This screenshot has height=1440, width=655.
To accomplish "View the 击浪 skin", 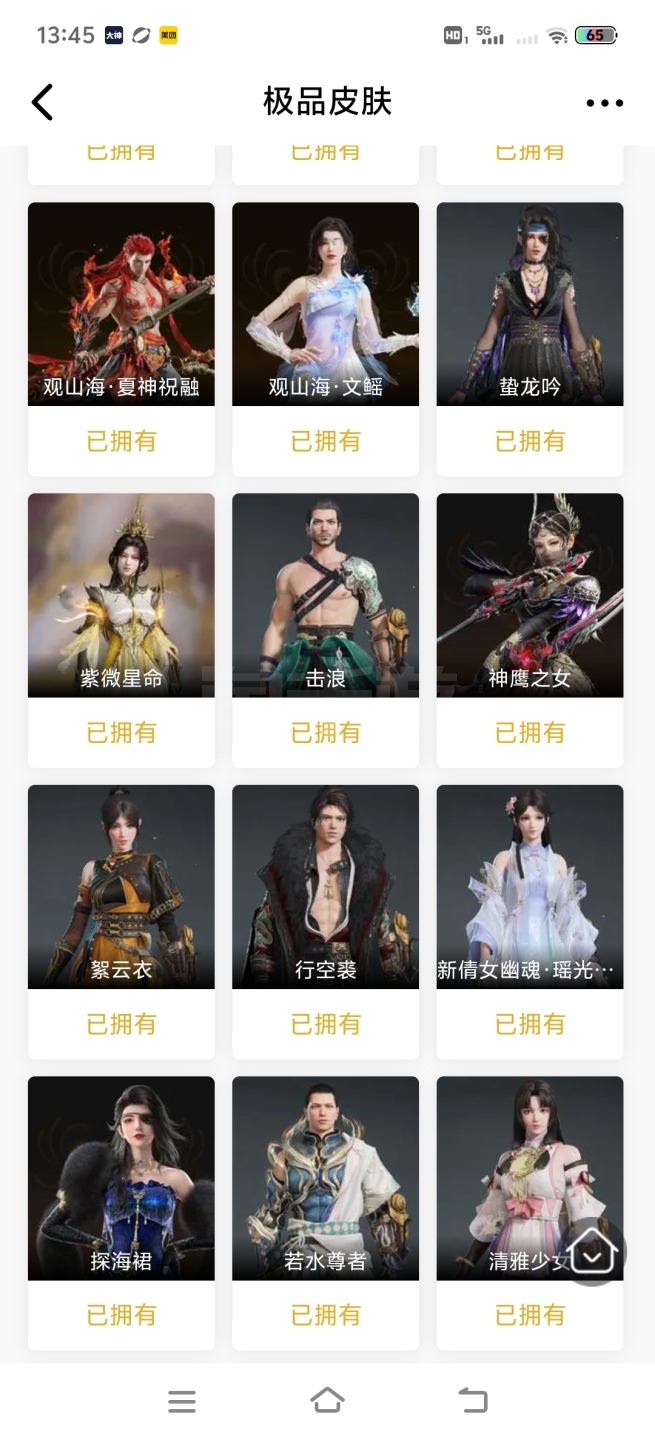I will point(325,630).
